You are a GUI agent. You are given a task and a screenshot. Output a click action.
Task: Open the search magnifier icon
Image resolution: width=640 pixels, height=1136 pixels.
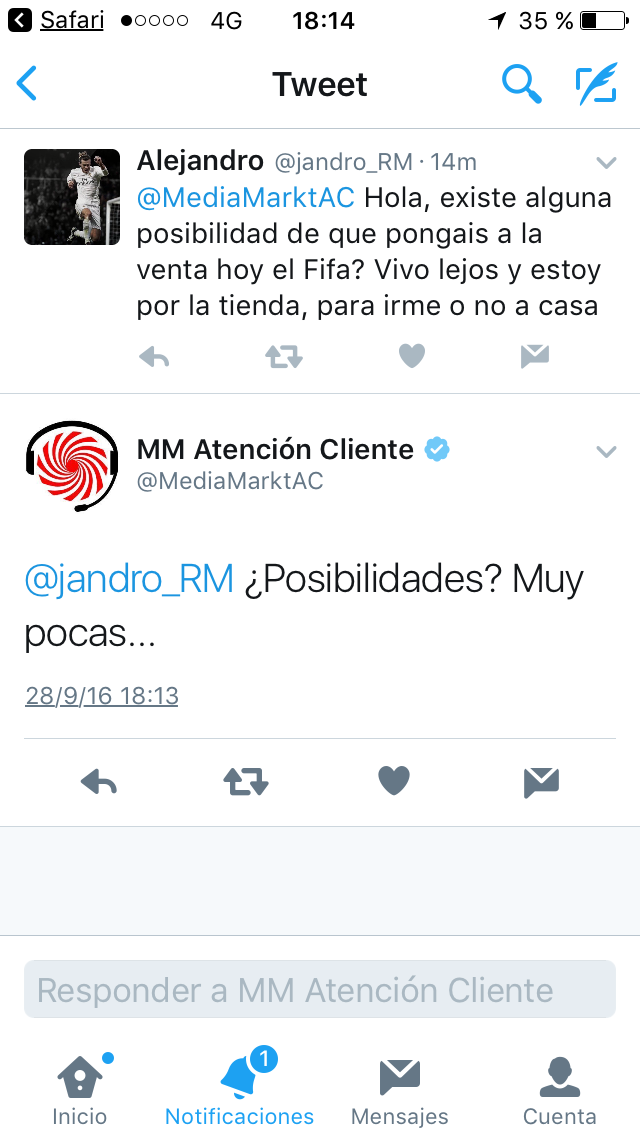click(x=521, y=84)
